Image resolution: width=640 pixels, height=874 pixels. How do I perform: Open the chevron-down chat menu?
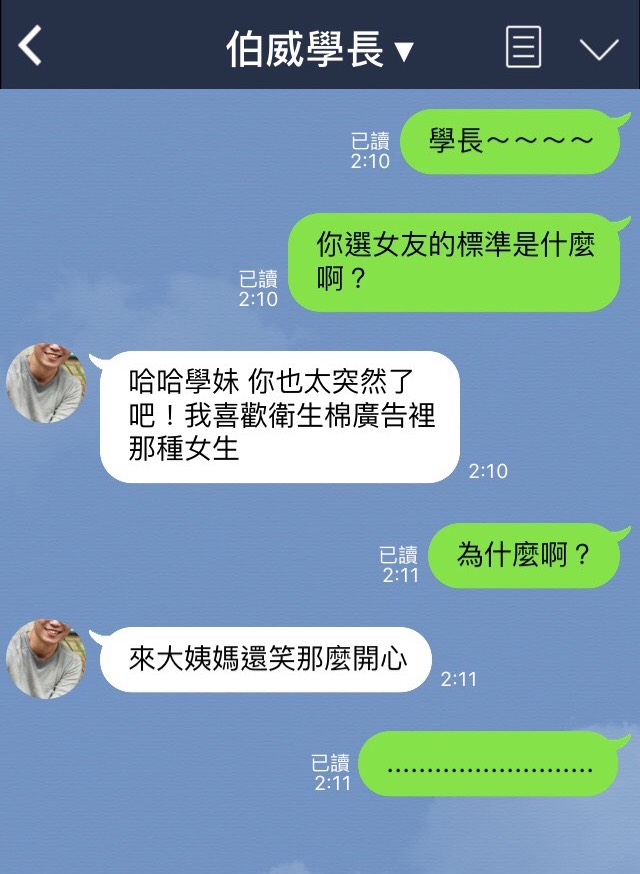pos(598,49)
